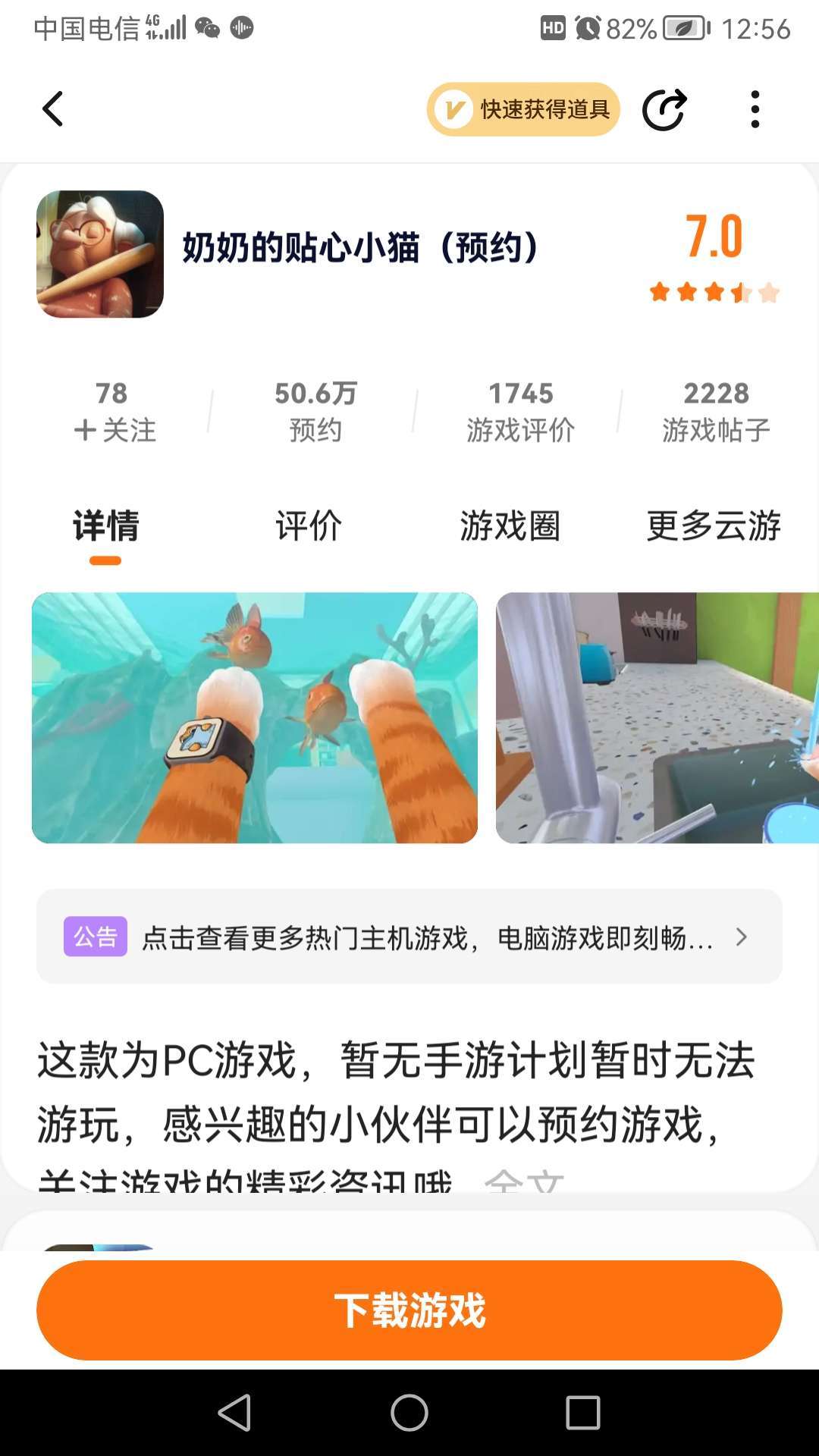Open the 2228 游戏帖子 posts
The width and height of the screenshot is (819, 1456).
click(x=716, y=412)
